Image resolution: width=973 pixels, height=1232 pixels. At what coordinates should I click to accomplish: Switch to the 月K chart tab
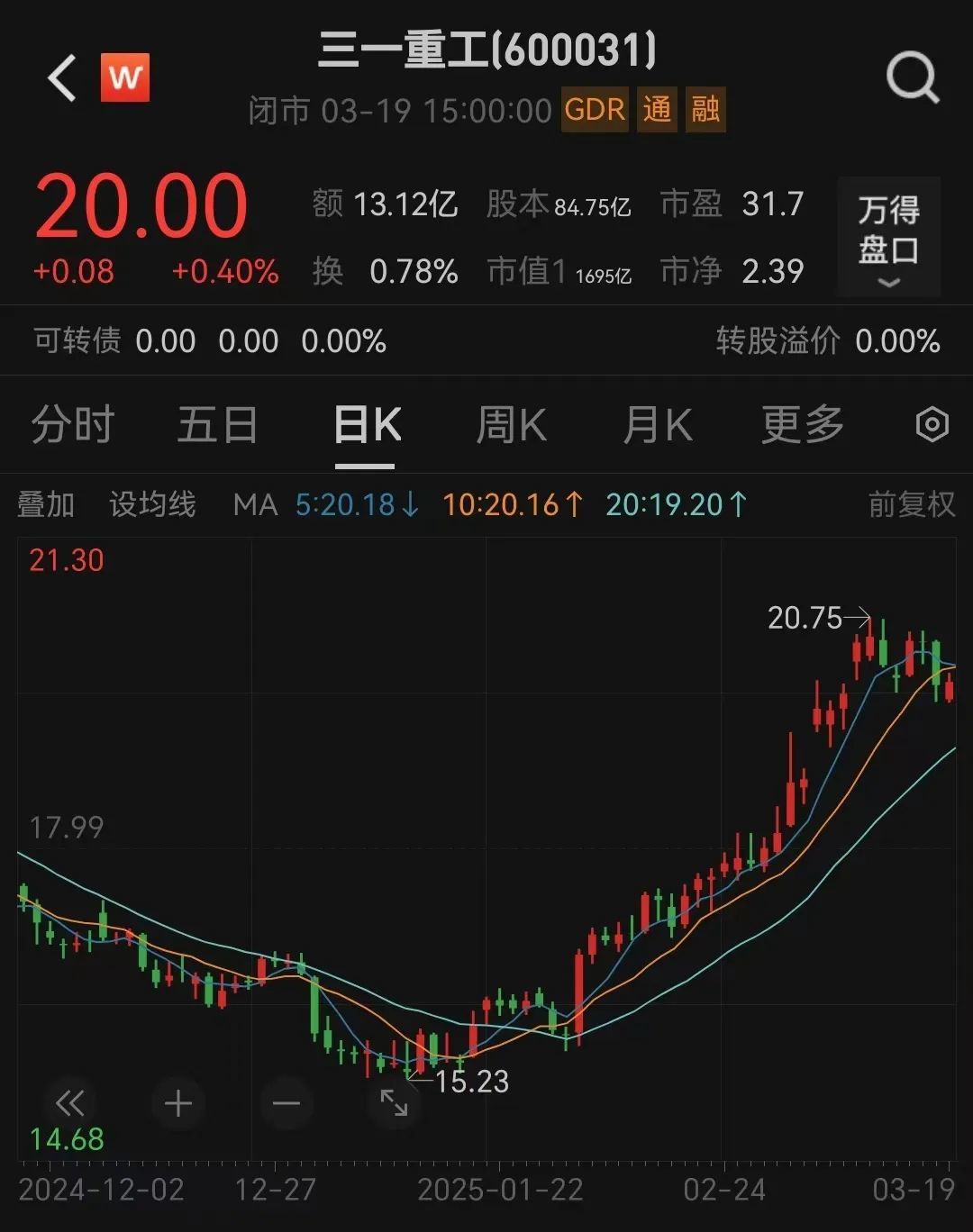coord(657,425)
